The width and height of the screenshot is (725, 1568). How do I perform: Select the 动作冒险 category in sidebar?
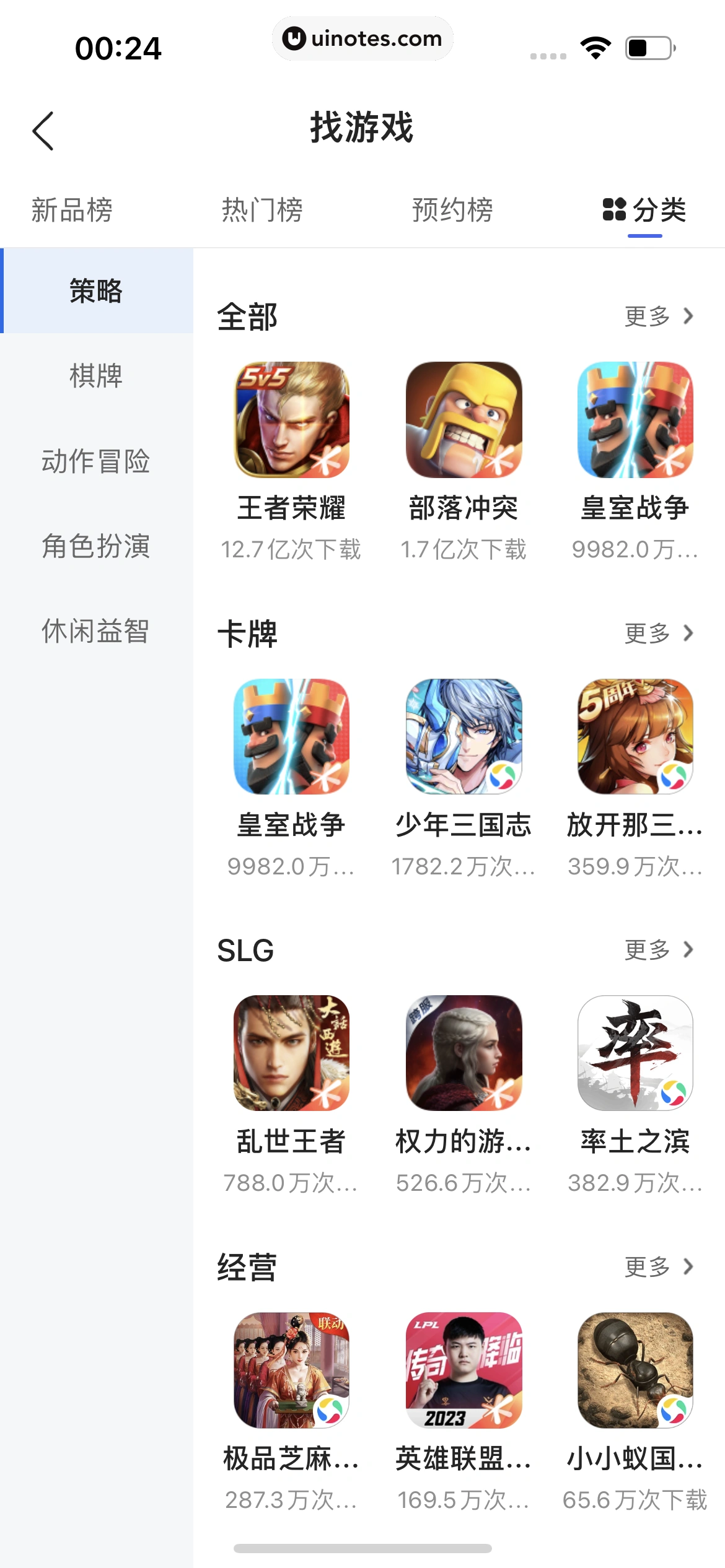pyautogui.click(x=96, y=461)
